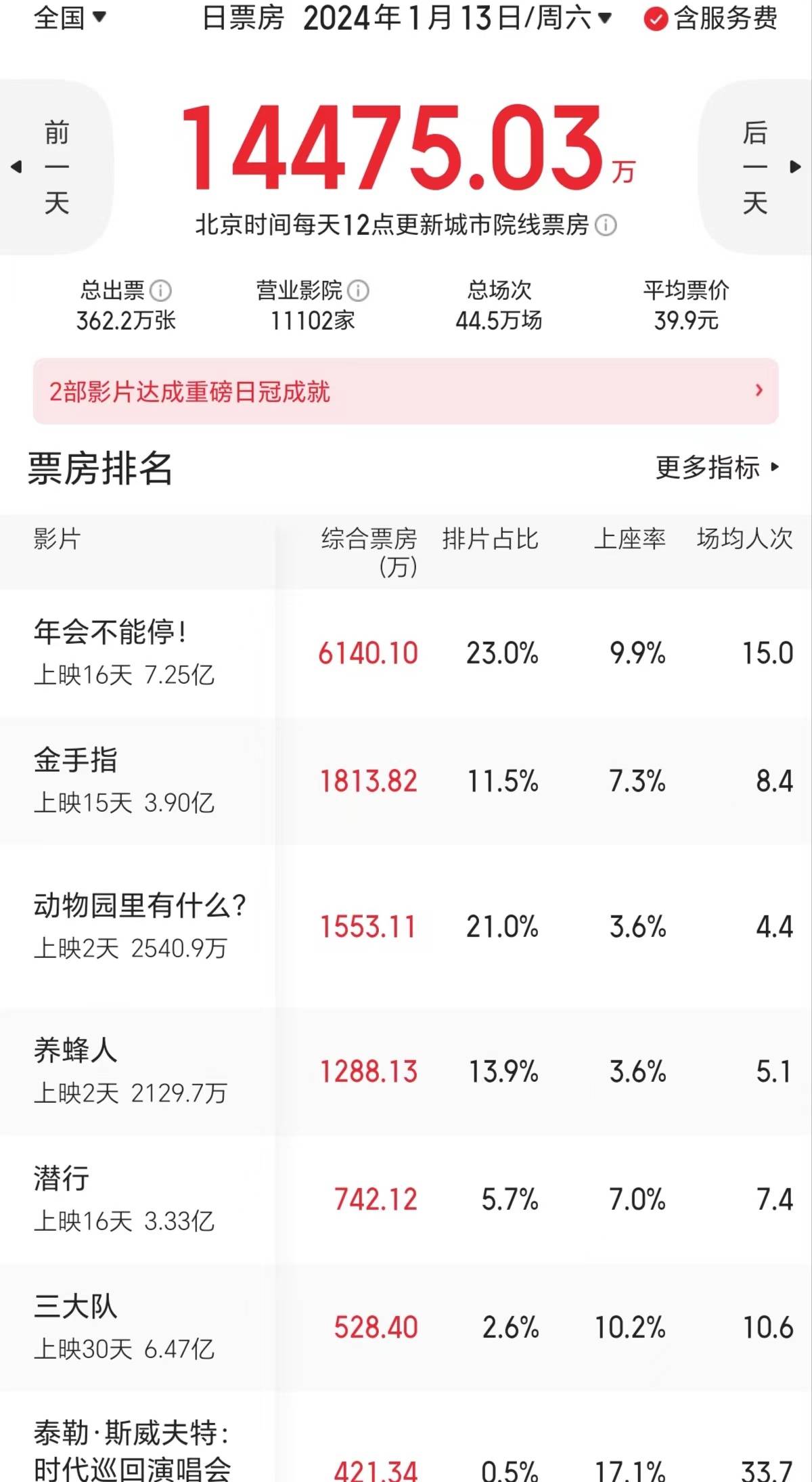The image size is (812, 1482).
Task: Open details for 潜行
Action: tap(406, 1199)
